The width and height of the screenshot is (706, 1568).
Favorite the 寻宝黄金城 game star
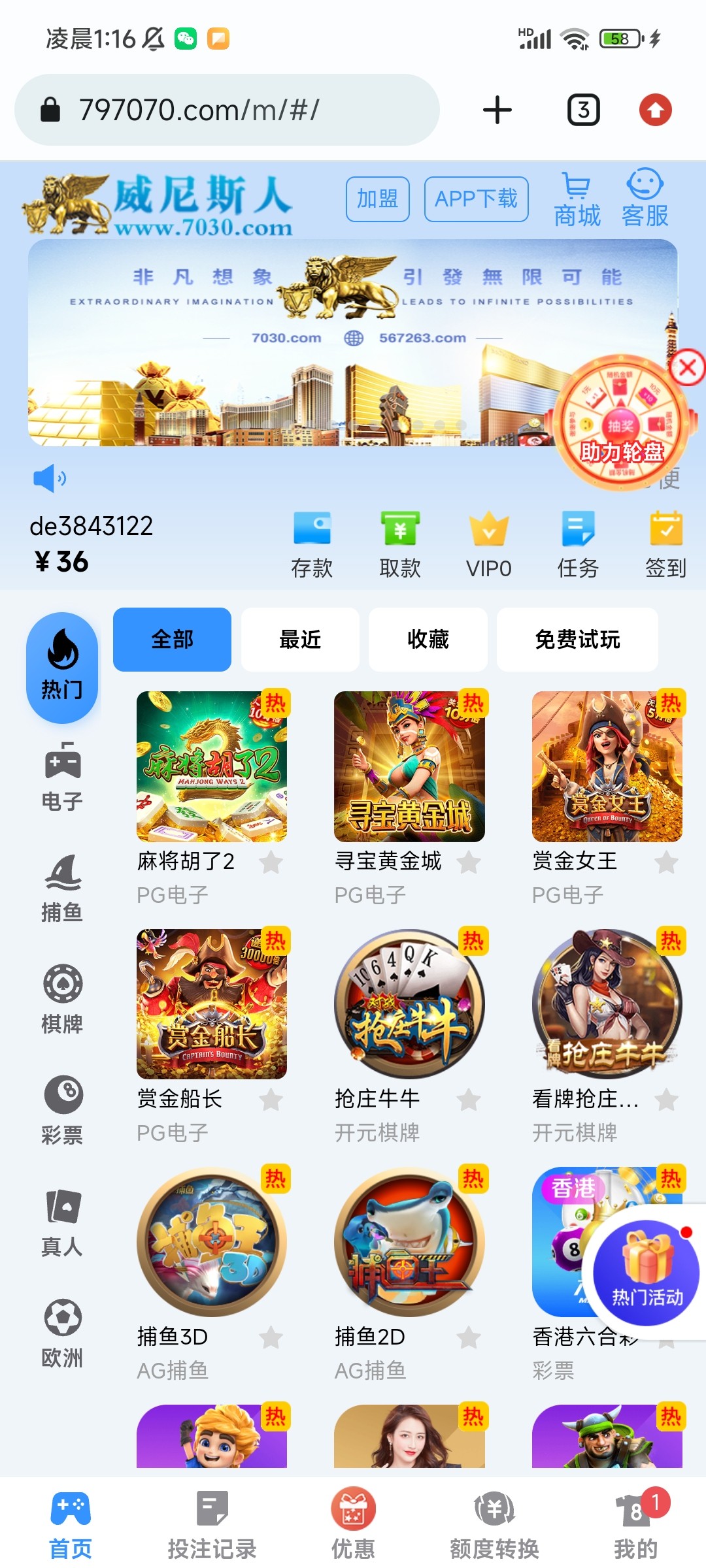point(469,862)
